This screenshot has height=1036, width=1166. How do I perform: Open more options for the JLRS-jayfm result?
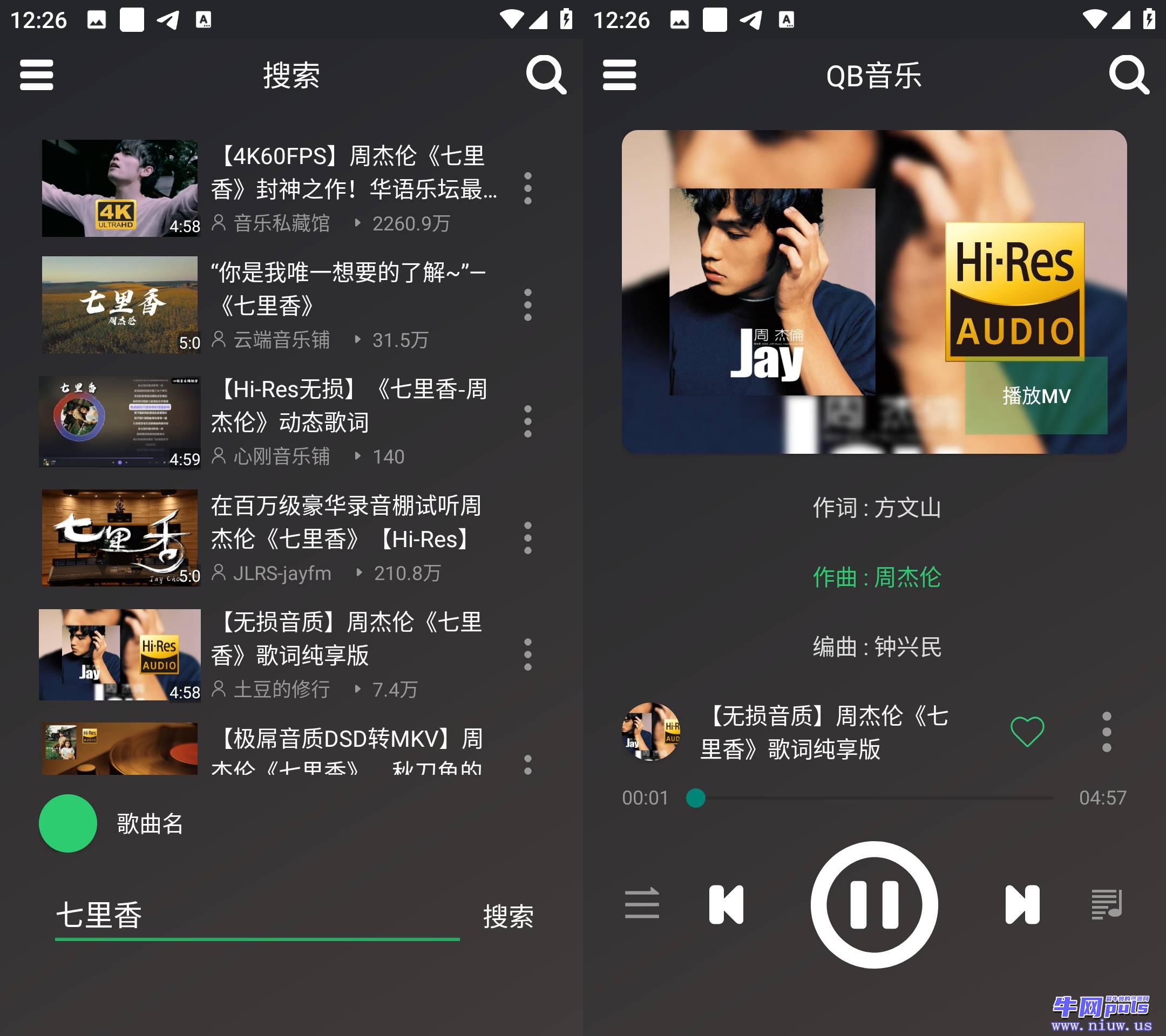[x=527, y=537]
